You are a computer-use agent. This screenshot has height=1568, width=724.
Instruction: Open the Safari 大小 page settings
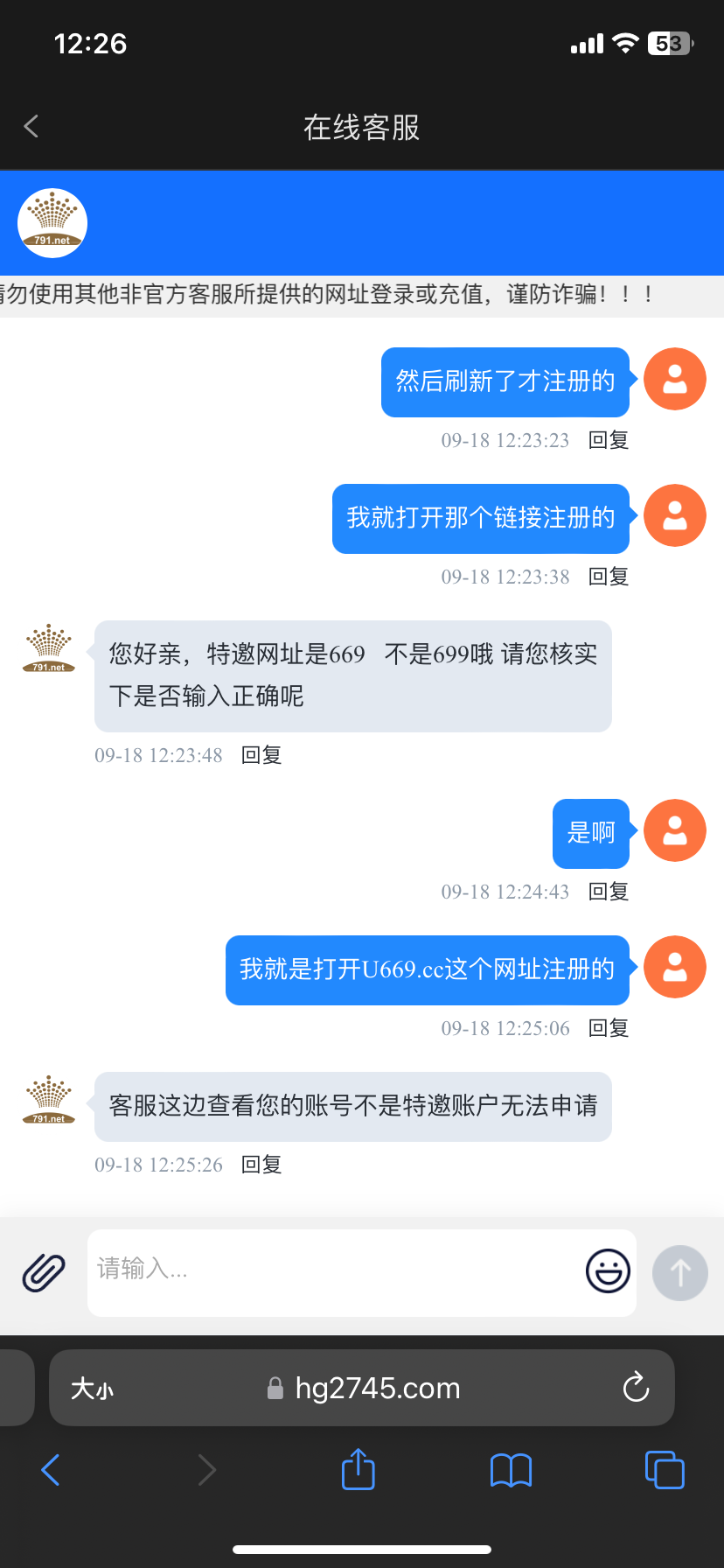[92, 1389]
